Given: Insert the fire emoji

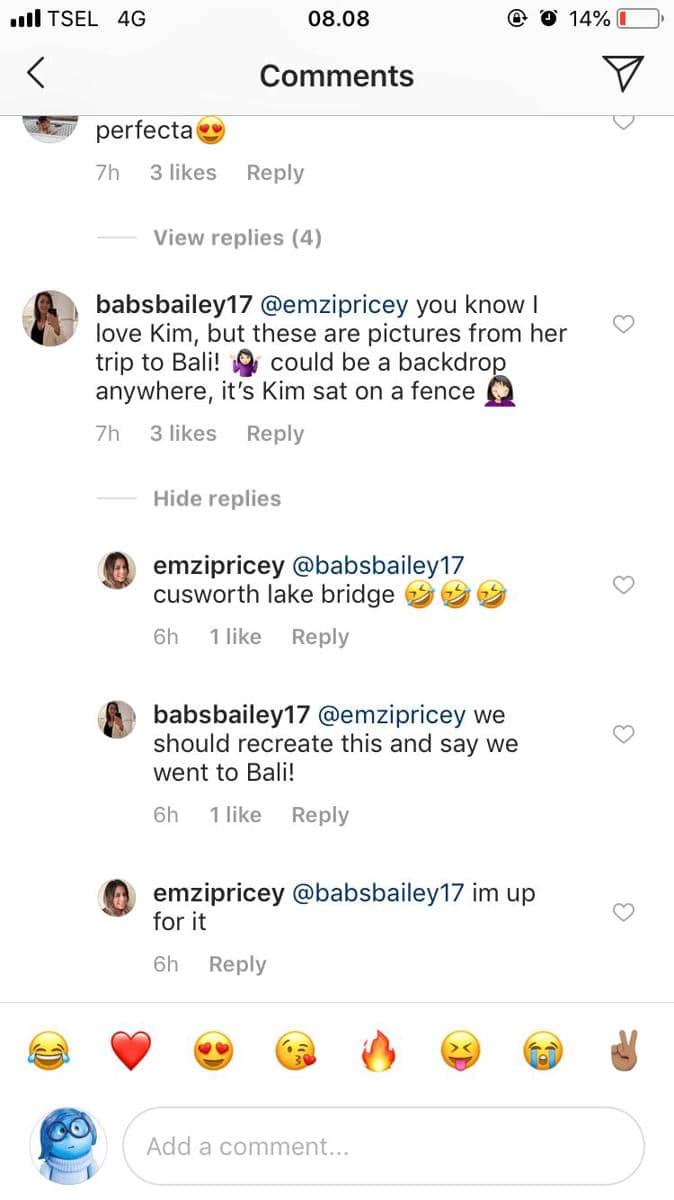Looking at the screenshot, I should click(378, 1052).
